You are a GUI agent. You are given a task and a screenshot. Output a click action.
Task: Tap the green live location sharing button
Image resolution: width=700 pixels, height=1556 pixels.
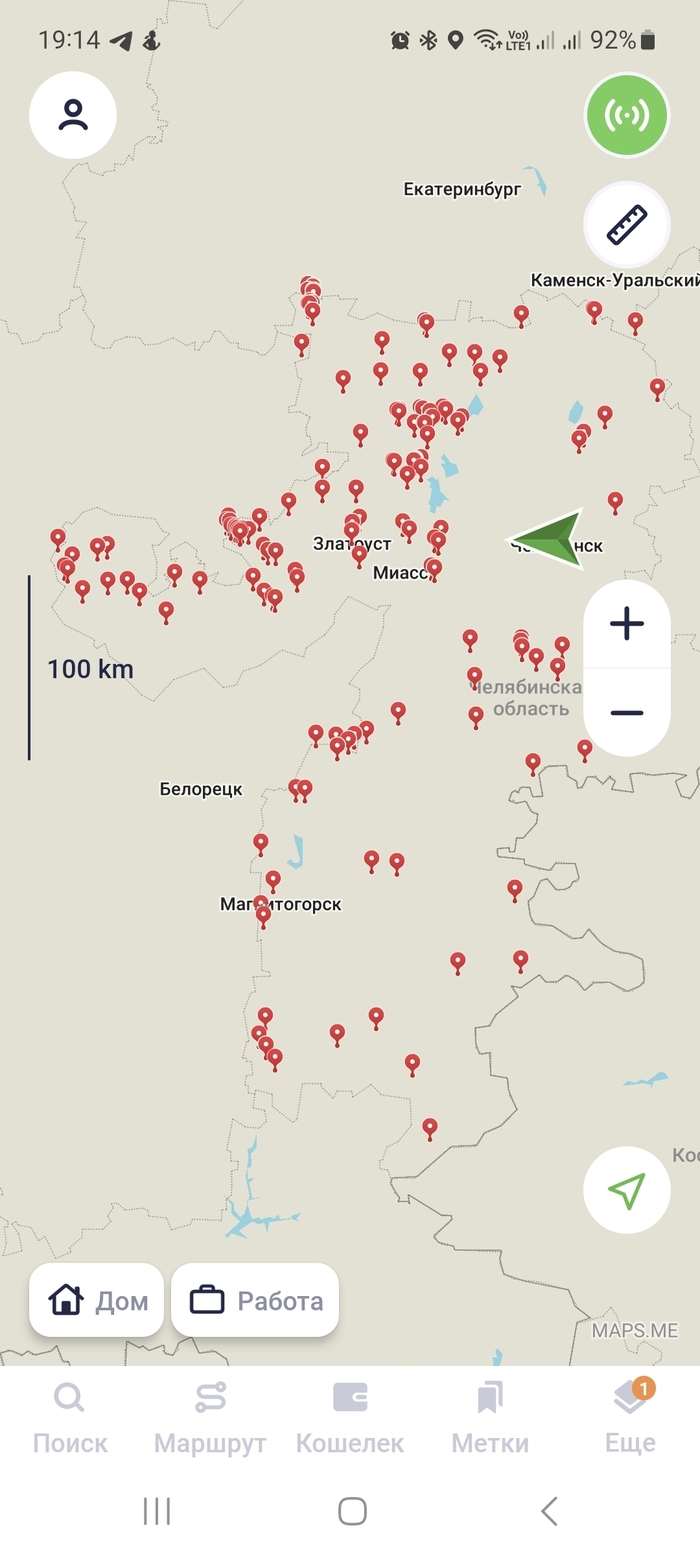pyautogui.click(x=627, y=115)
